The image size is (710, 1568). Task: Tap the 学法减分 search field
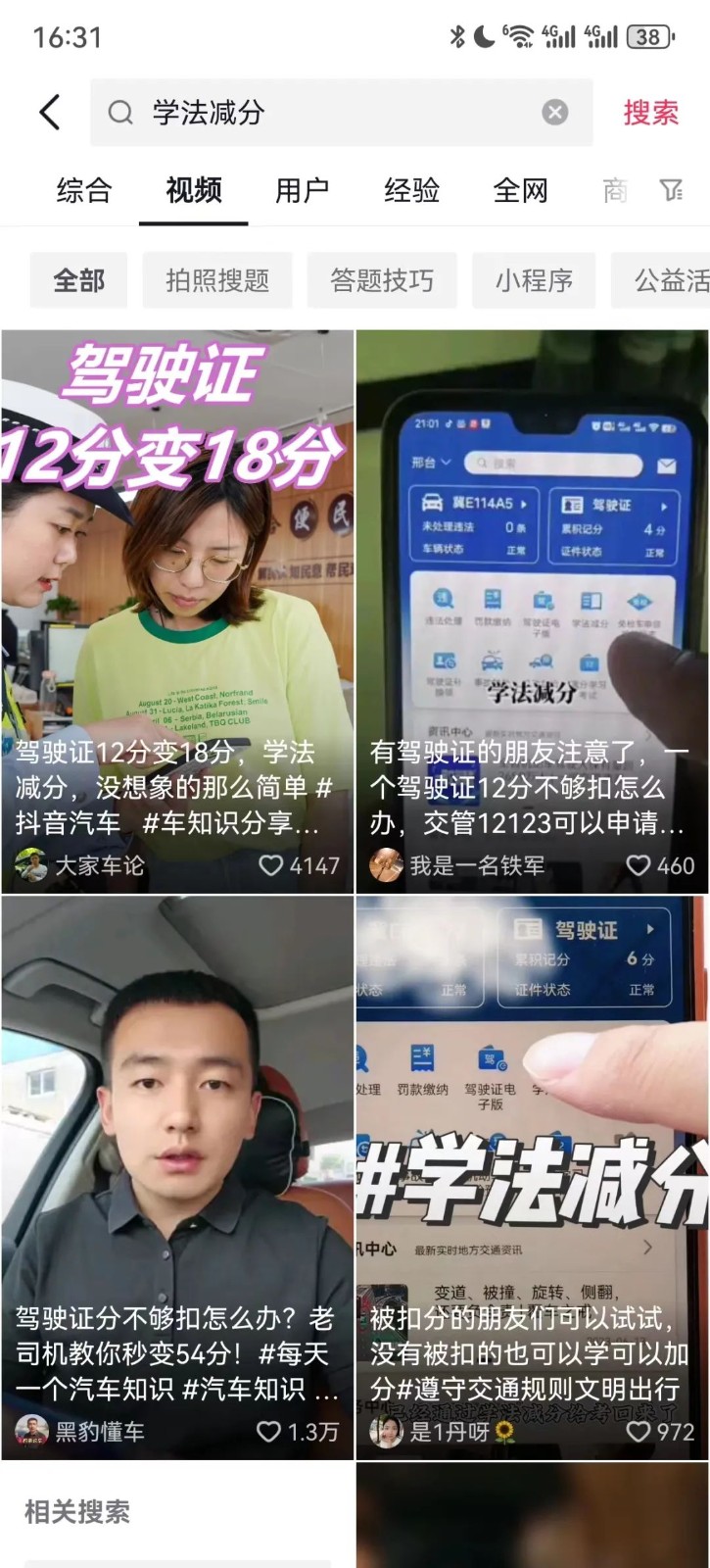[323, 113]
